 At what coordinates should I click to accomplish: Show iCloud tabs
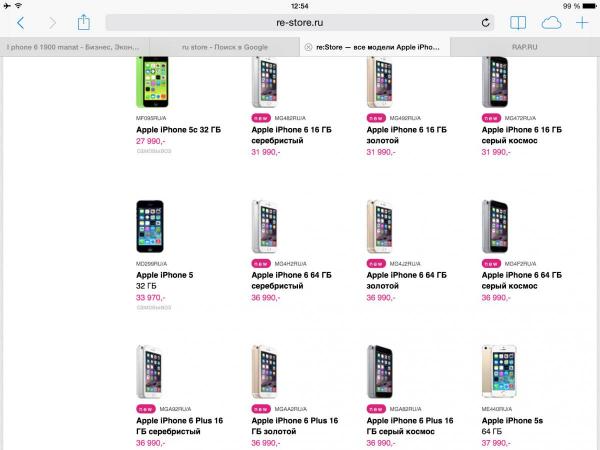tap(550, 22)
